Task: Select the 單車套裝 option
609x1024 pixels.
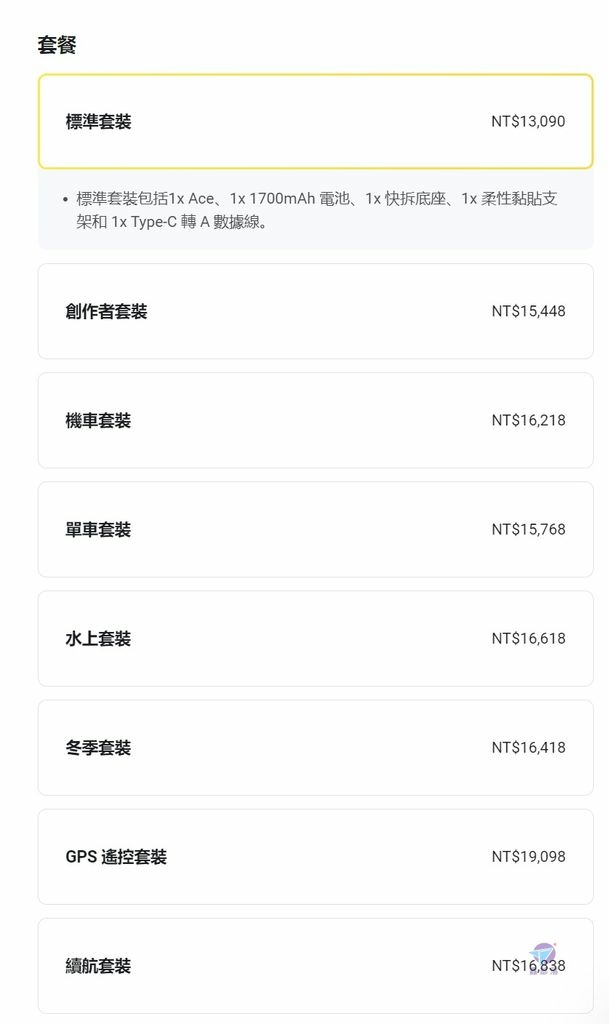Action: click(x=315, y=530)
